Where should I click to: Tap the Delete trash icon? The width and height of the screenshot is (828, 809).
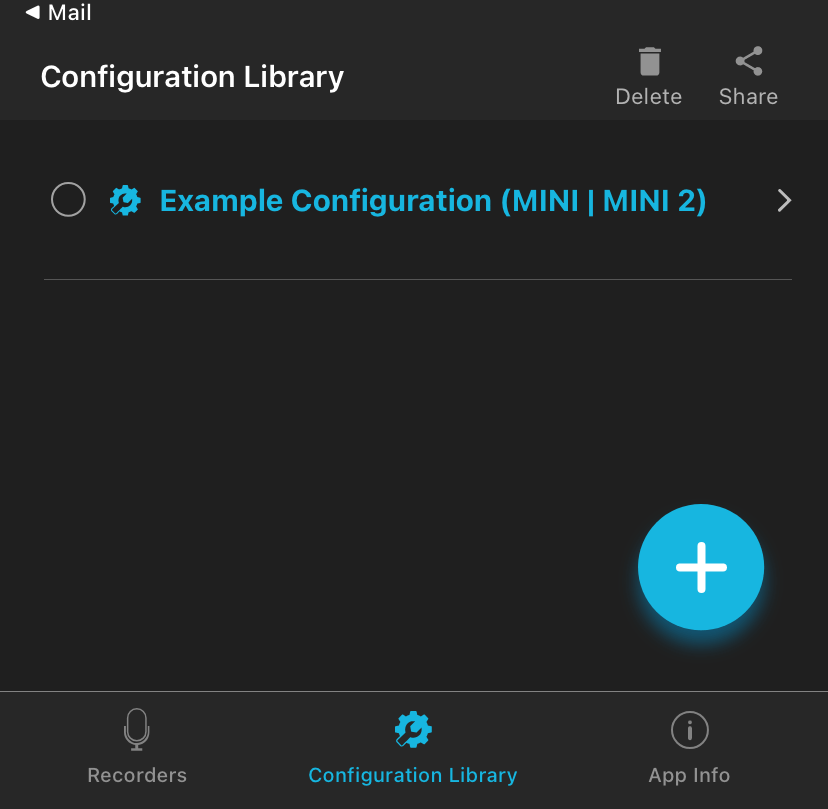(649, 63)
